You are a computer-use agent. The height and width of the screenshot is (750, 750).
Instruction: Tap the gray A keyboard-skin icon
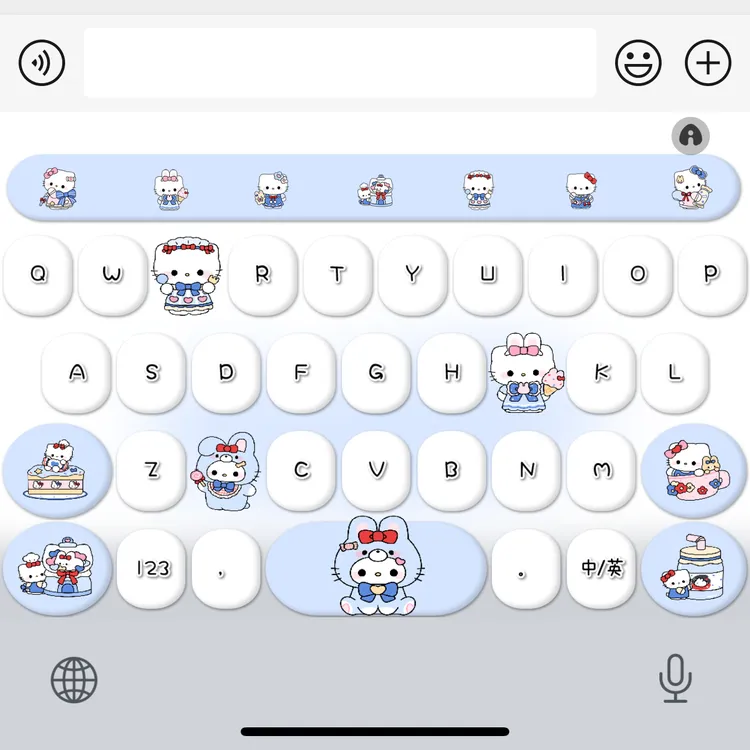pyautogui.click(x=690, y=136)
